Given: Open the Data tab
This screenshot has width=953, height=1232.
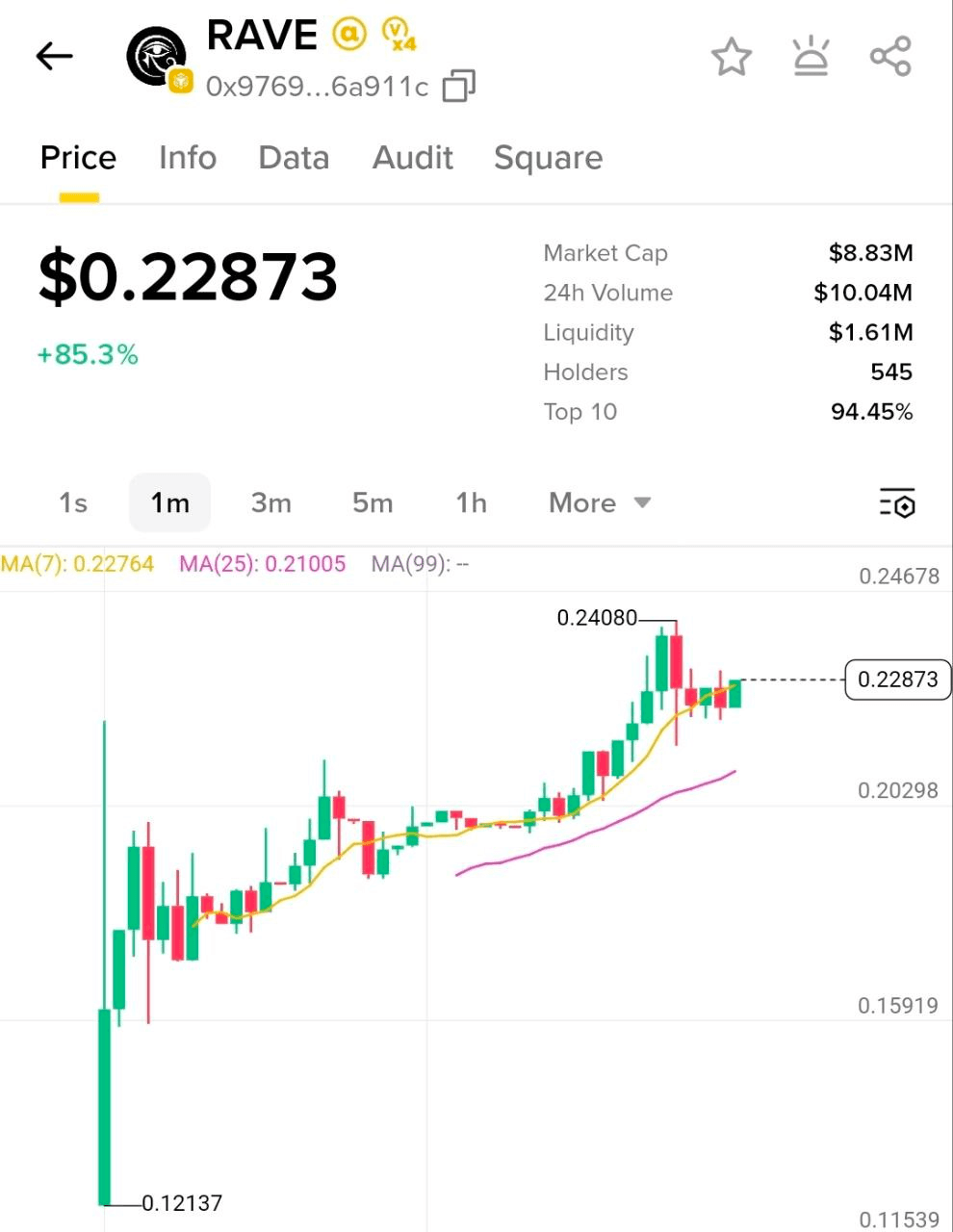Looking at the screenshot, I should (x=294, y=158).
